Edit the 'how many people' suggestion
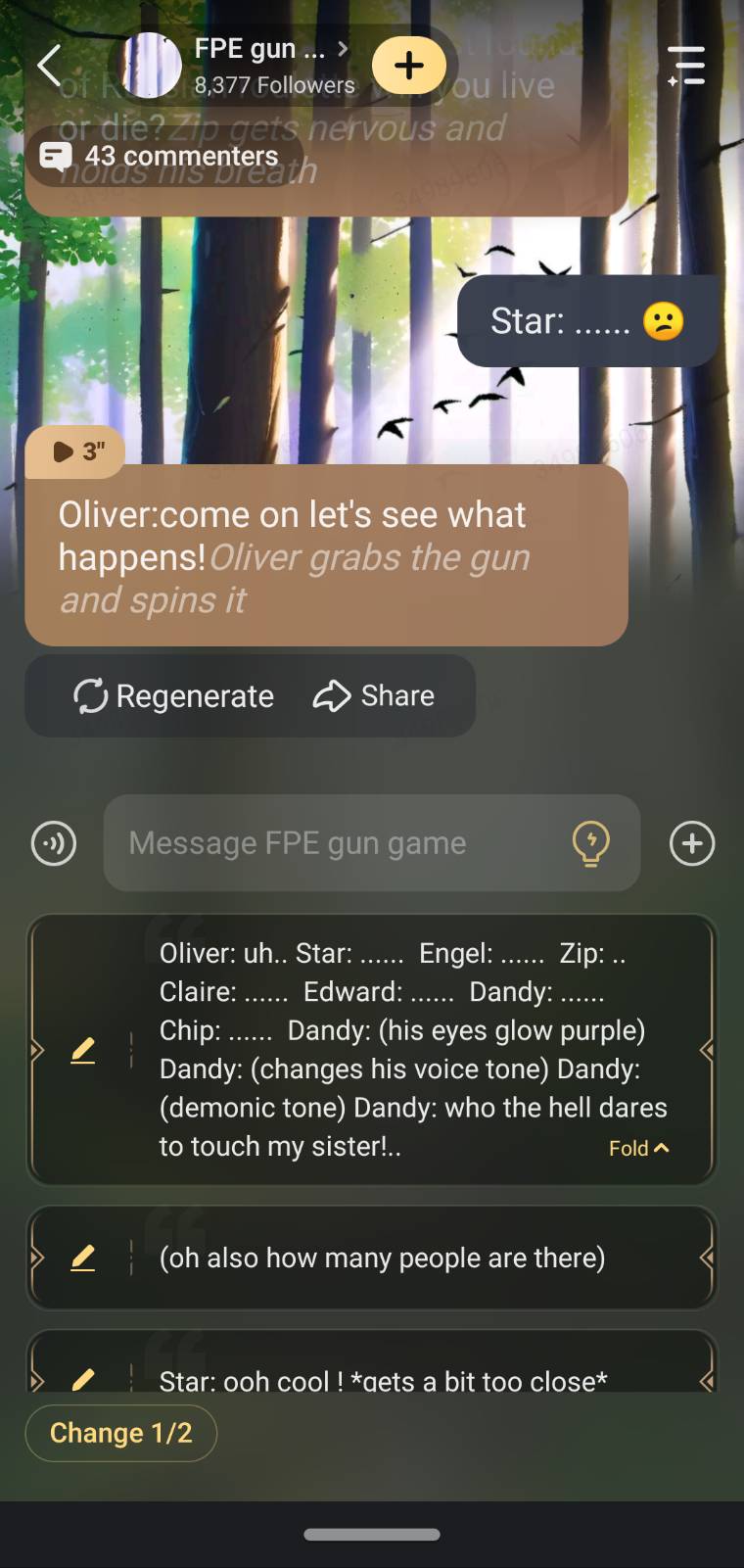744x1568 pixels. point(83,1258)
